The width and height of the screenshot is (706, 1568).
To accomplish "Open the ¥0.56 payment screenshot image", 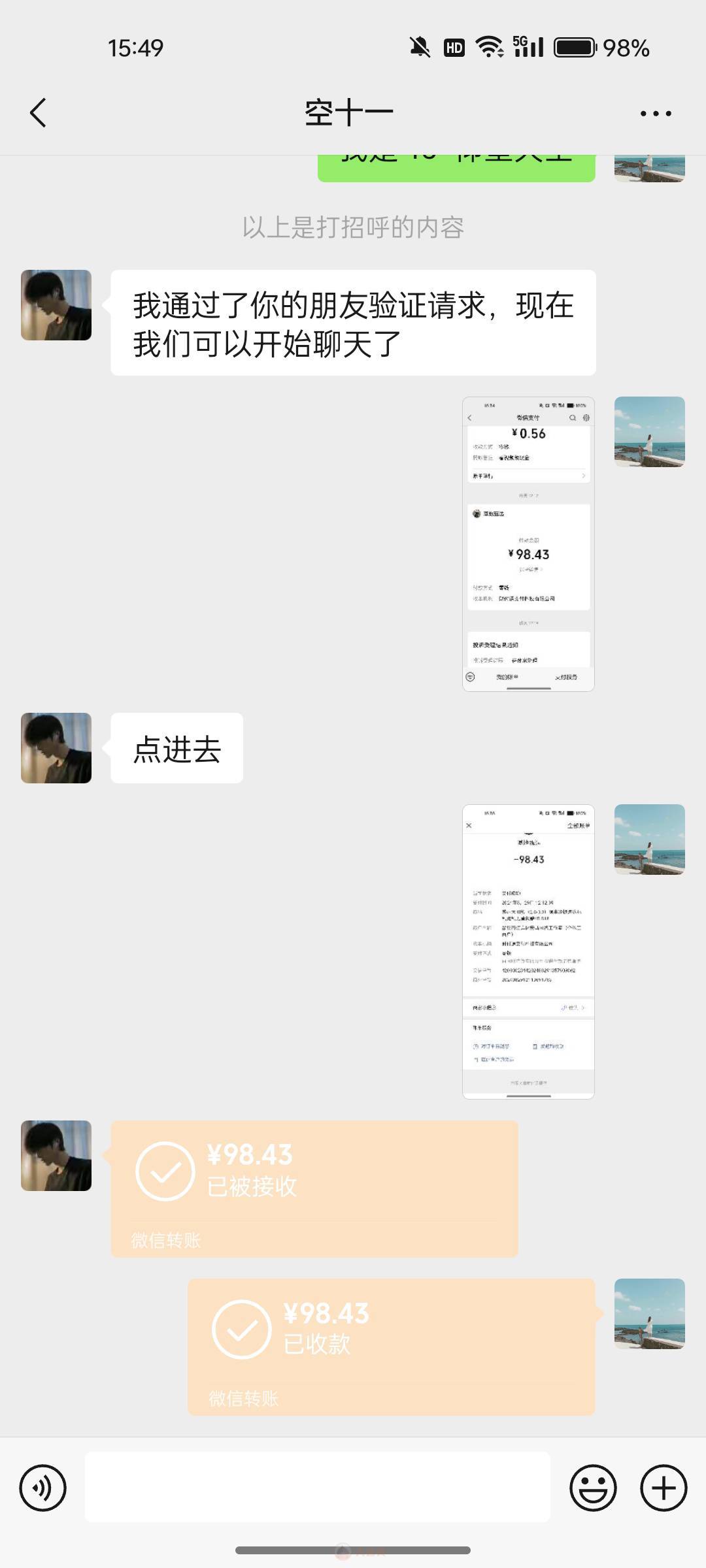I will point(528,544).
